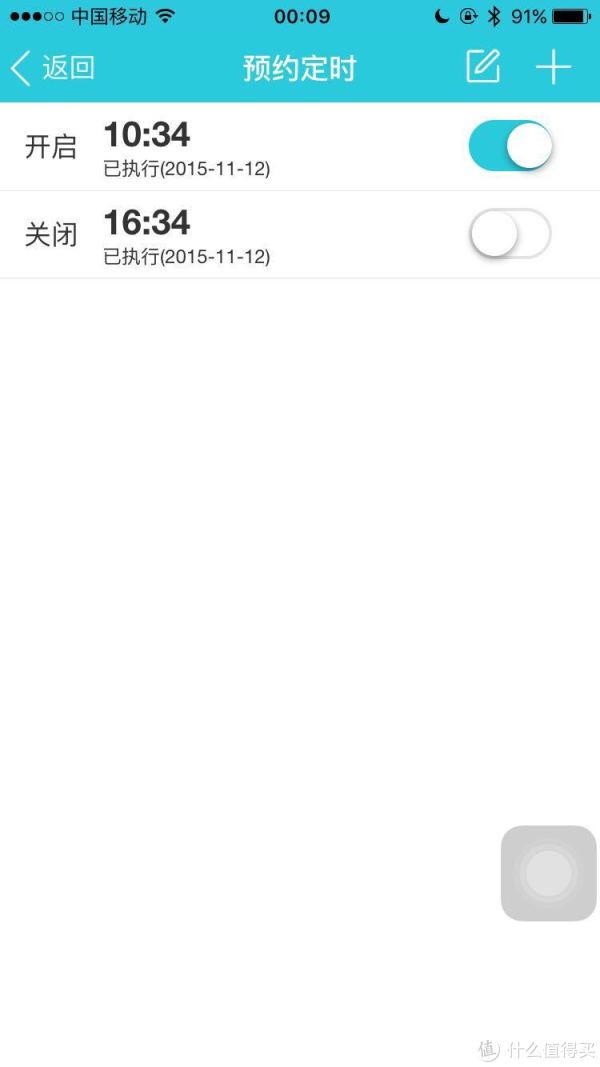Open the edit timers icon
This screenshot has height=1067, width=600.
click(483, 67)
